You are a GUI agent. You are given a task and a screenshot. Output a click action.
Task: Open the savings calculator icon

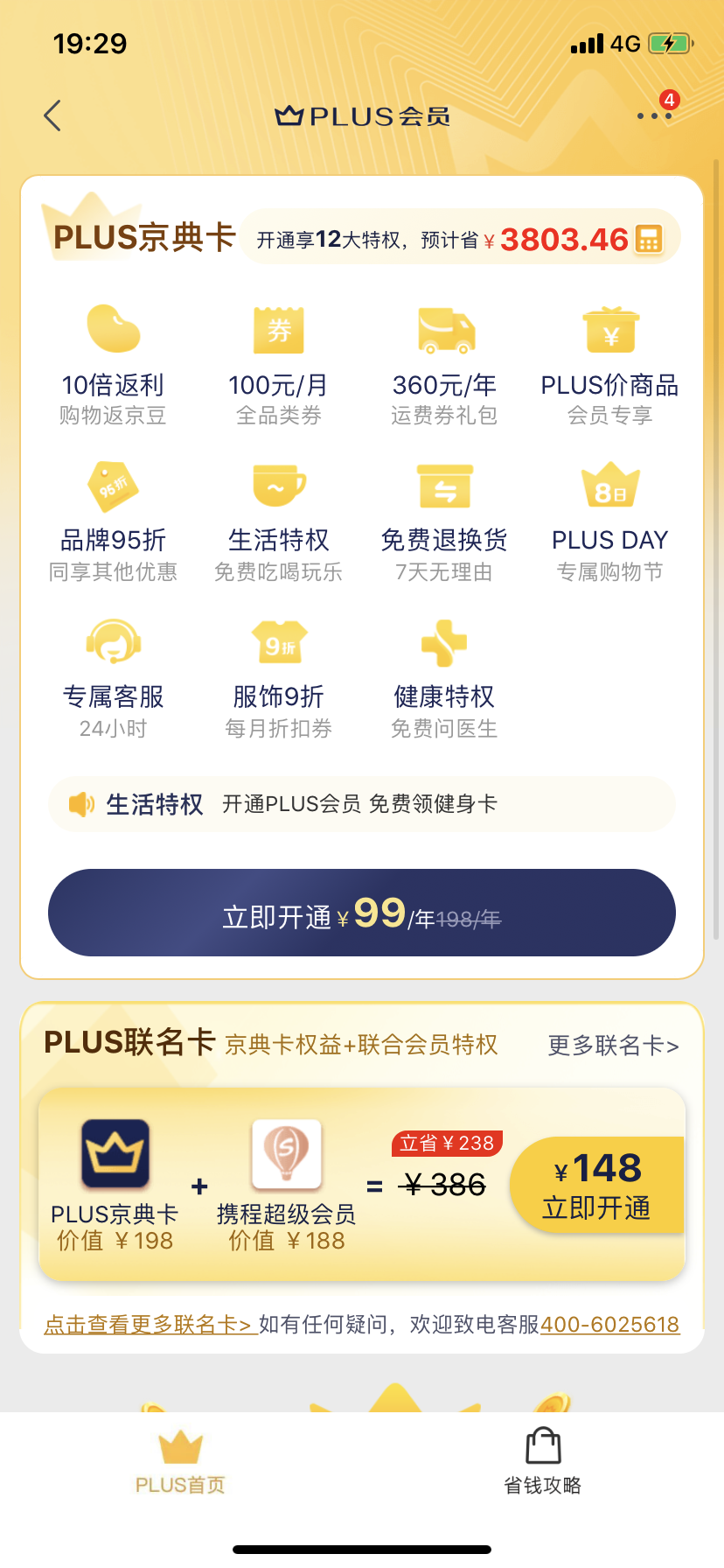click(649, 239)
